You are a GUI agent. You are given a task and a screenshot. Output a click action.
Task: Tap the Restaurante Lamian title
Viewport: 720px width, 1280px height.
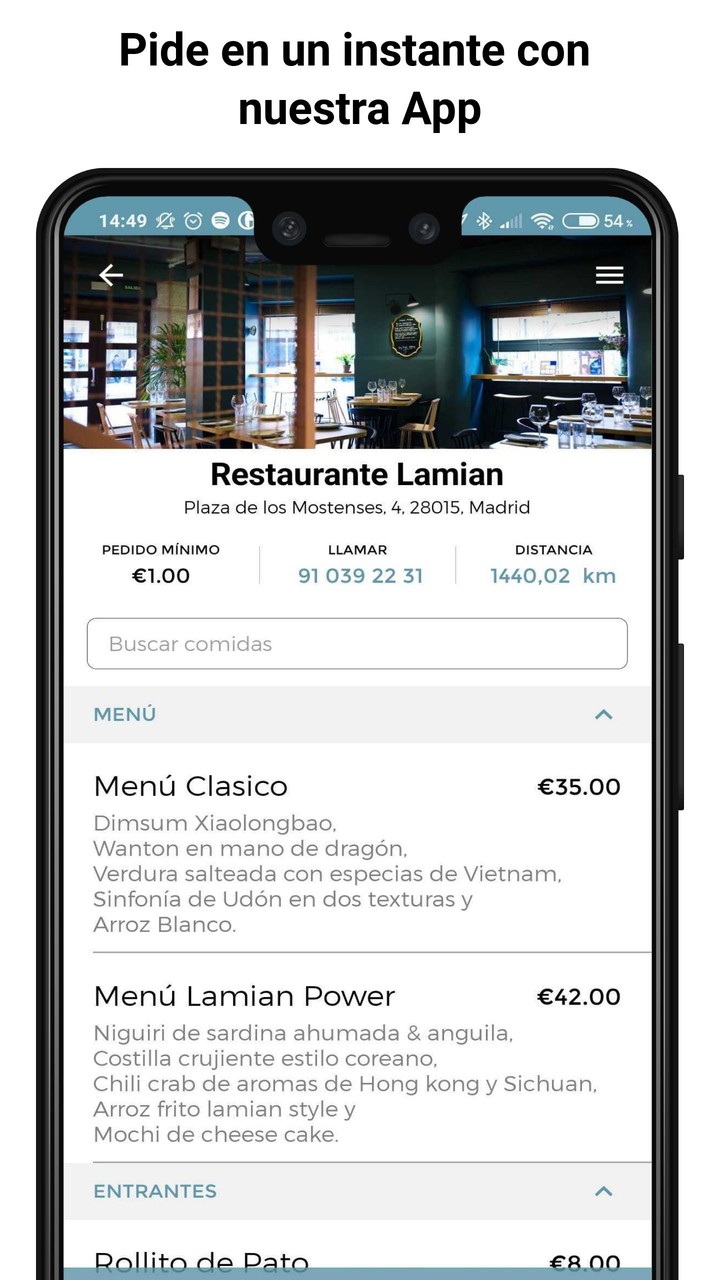point(357,474)
